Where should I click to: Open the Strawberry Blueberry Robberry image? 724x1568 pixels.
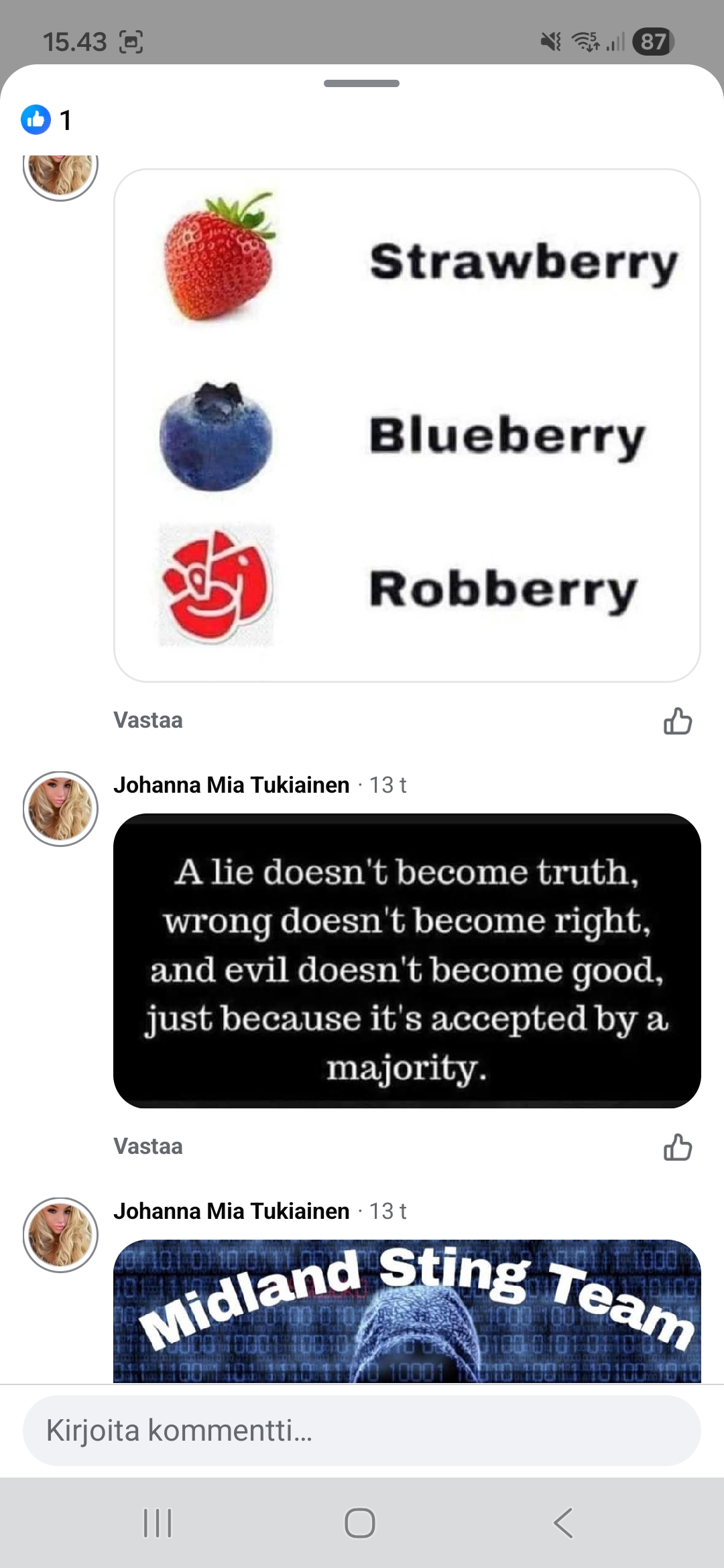(x=407, y=426)
